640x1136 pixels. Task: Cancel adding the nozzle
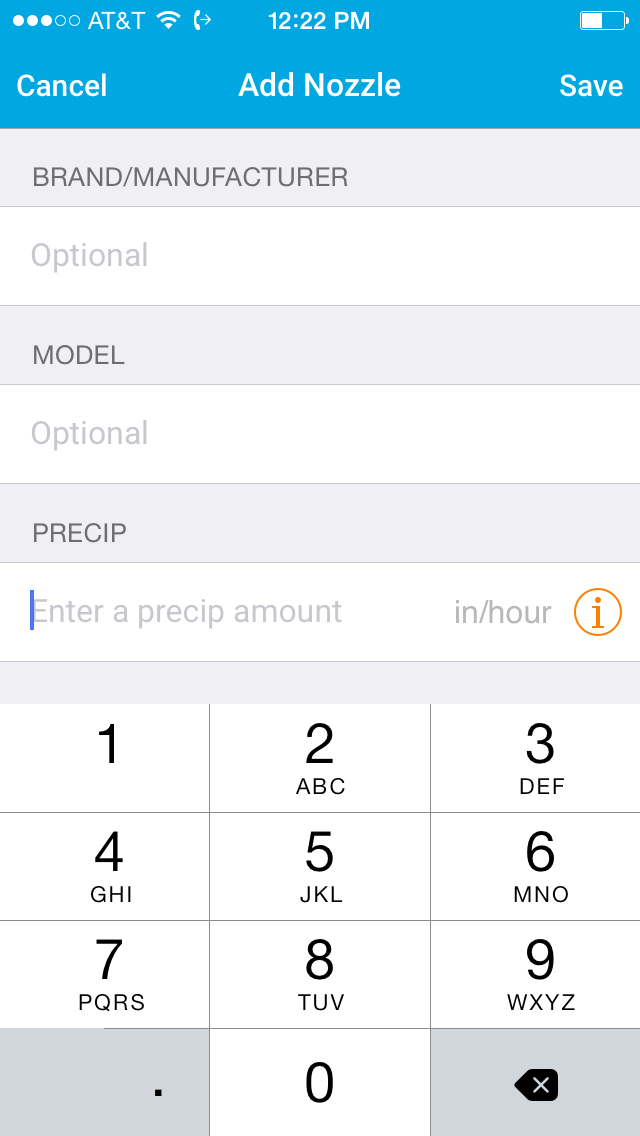click(62, 85)
